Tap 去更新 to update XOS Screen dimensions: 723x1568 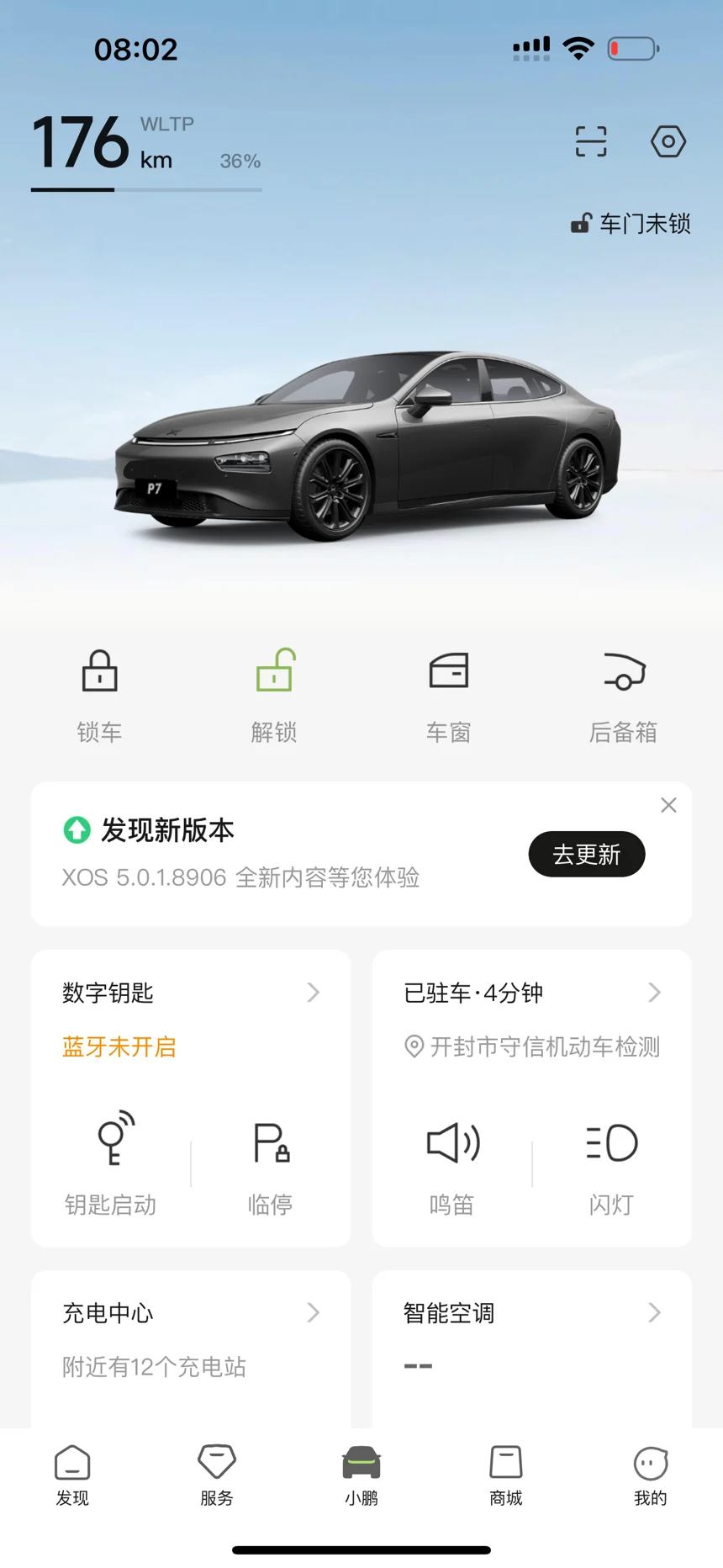pyautogui.click(x=586, y=855)
